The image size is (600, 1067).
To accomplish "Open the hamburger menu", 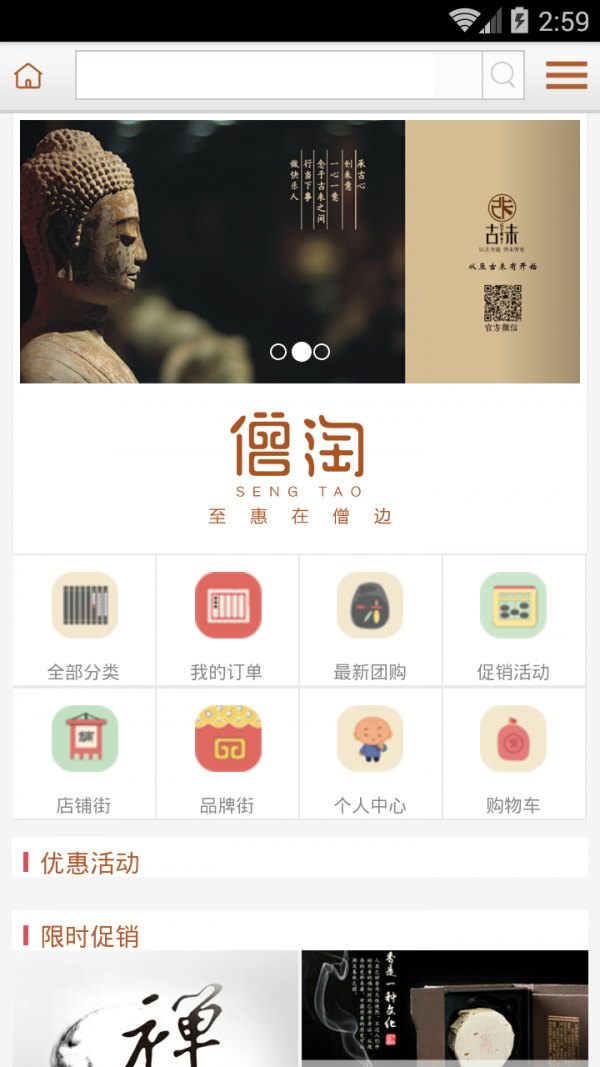I will (566, 76).
